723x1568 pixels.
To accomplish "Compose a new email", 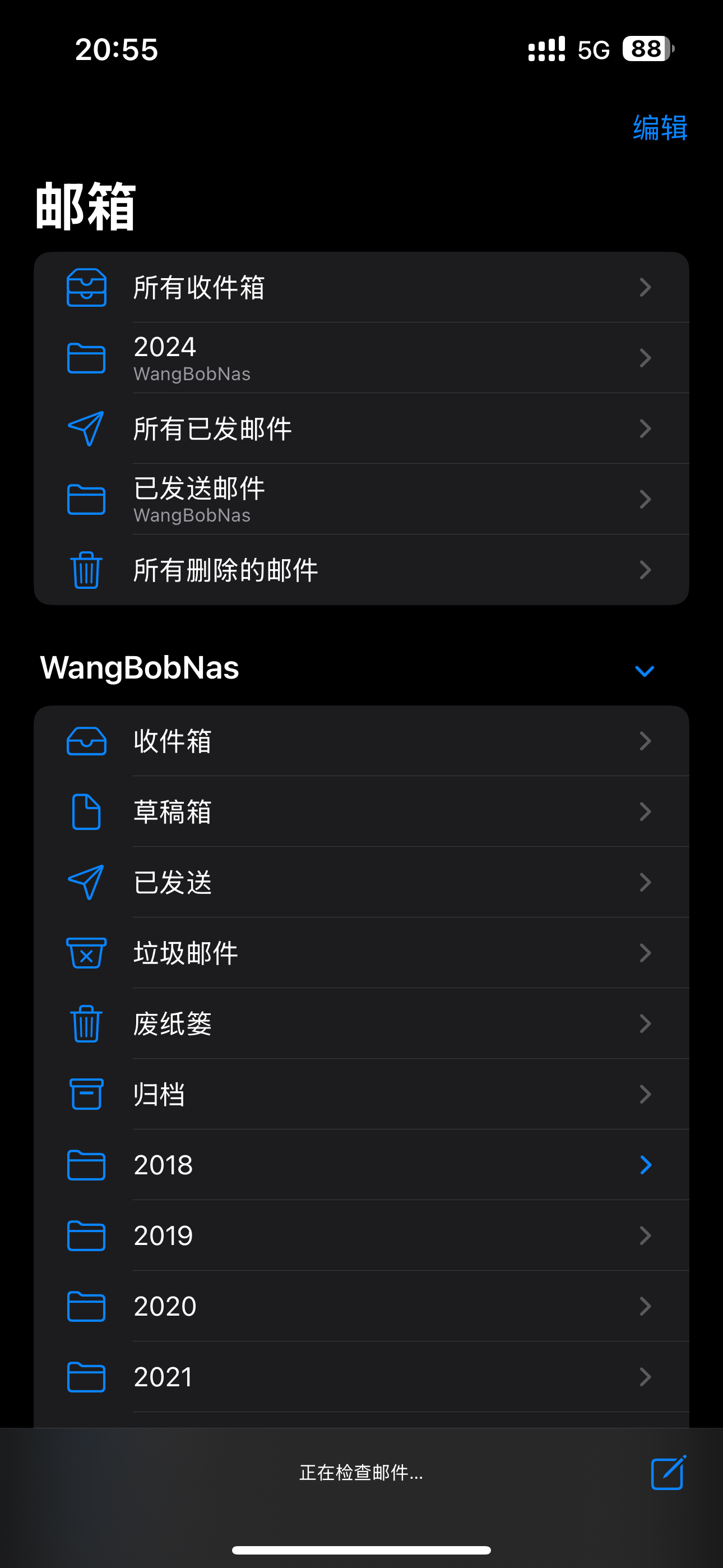I will pos(668,1473).
